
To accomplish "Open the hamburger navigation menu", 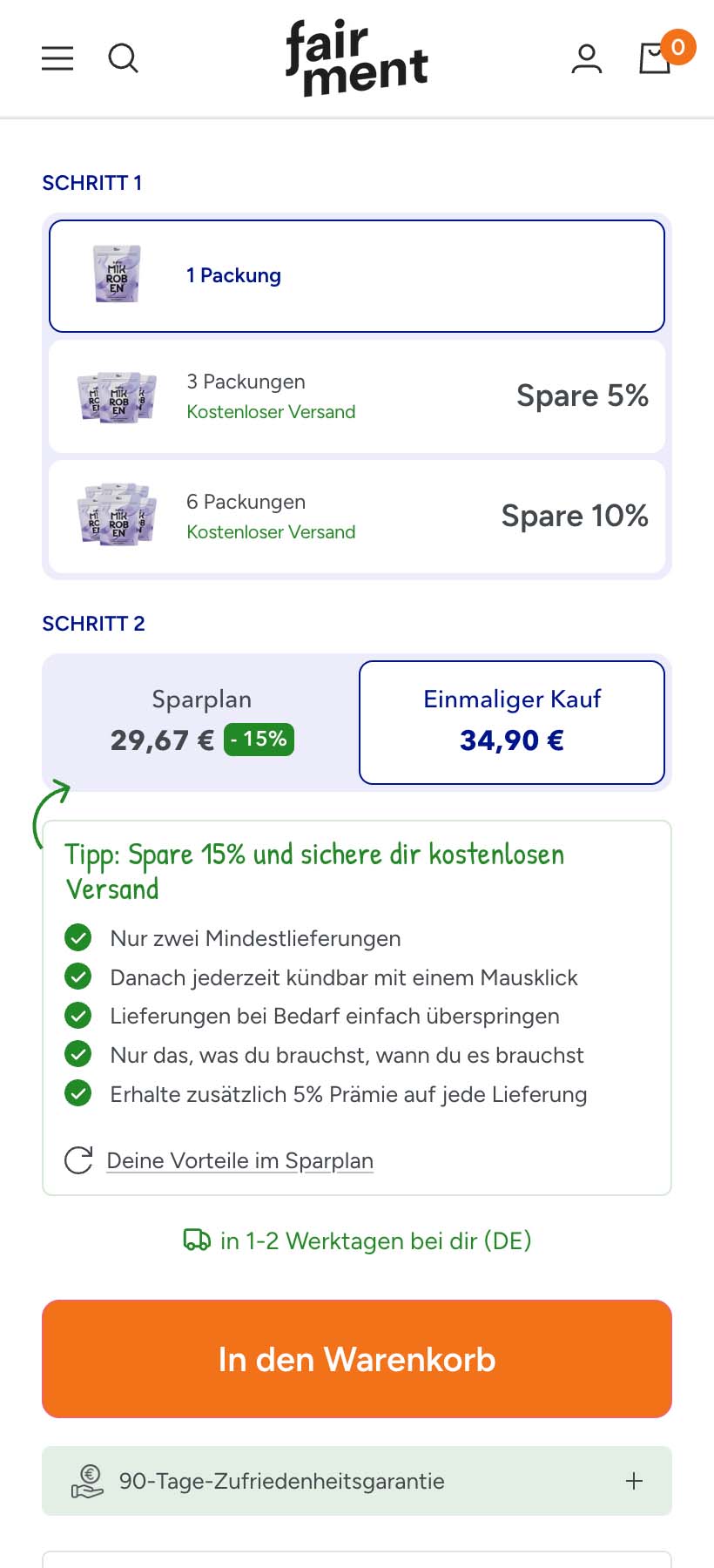I will (57, 58).
